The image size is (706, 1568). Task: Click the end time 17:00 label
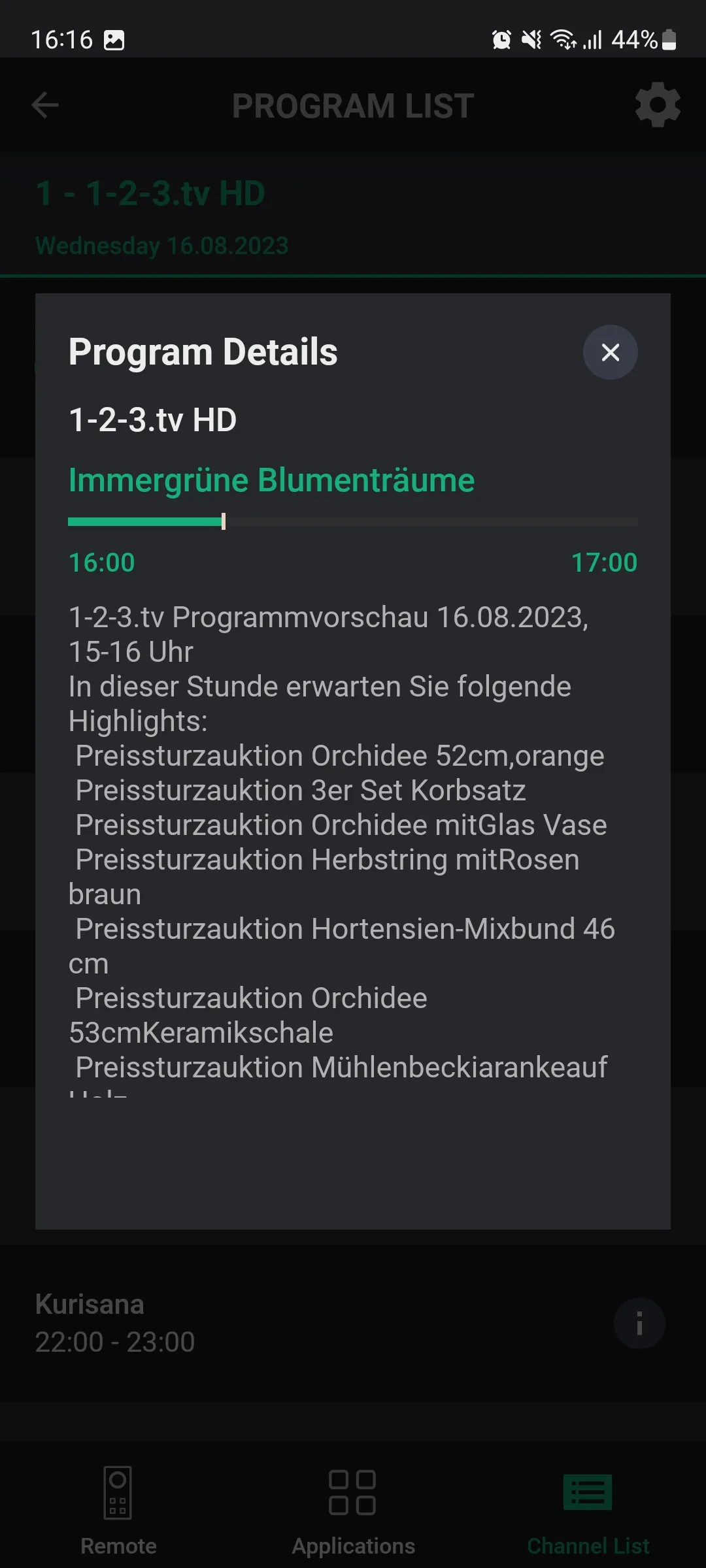click(604, 562)
